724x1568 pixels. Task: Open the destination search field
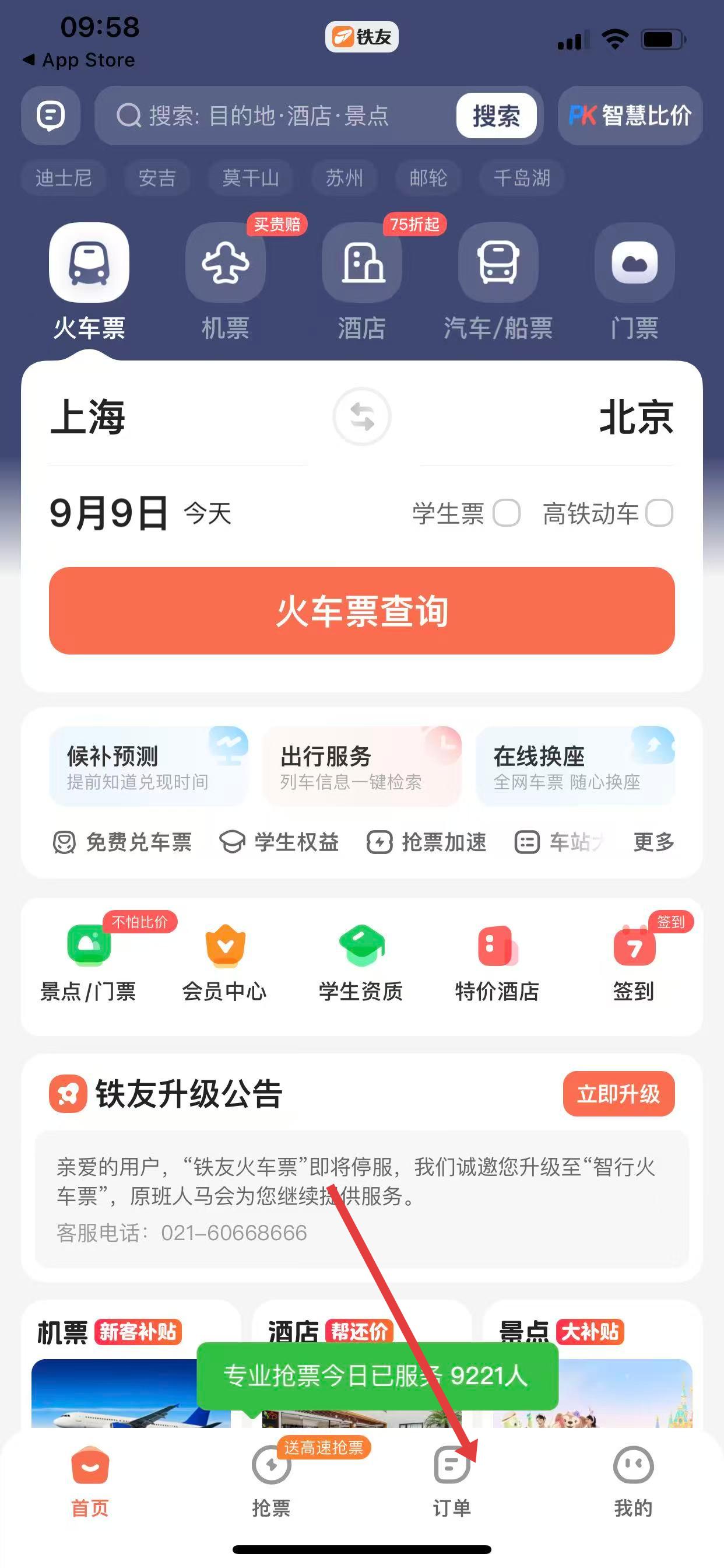point(274,116)
